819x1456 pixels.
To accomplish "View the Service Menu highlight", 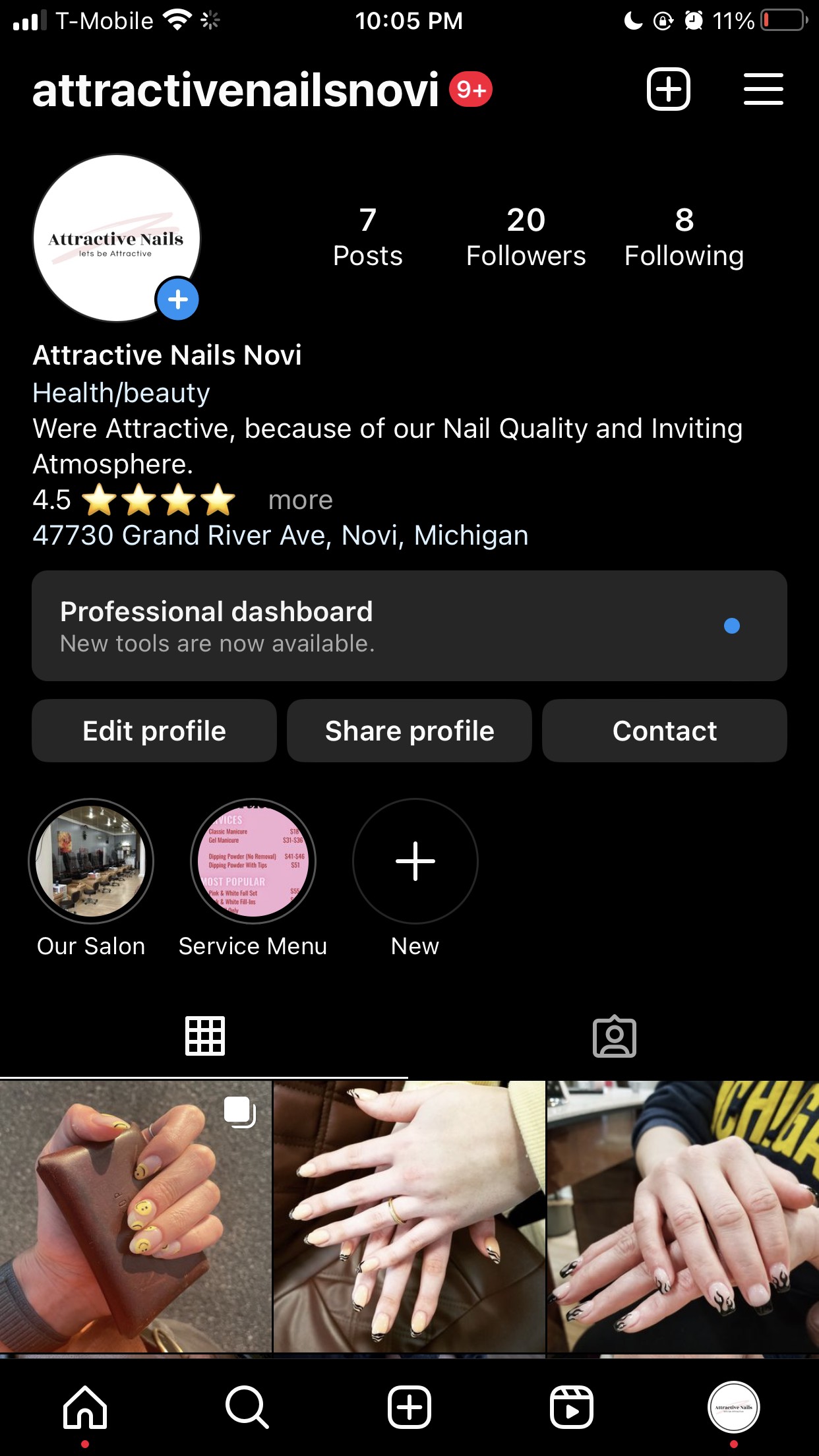I will coord(253,861).
